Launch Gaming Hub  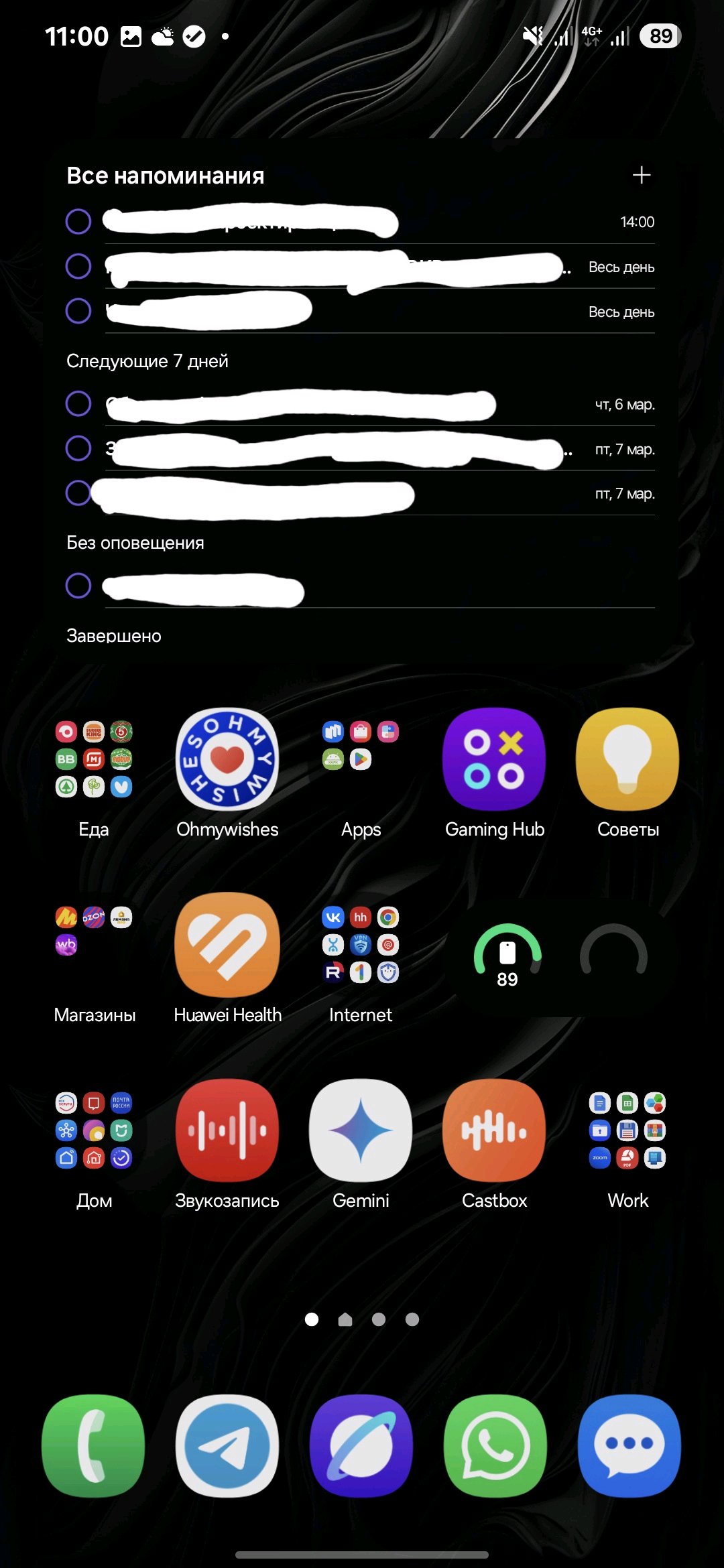click(495, 759)
